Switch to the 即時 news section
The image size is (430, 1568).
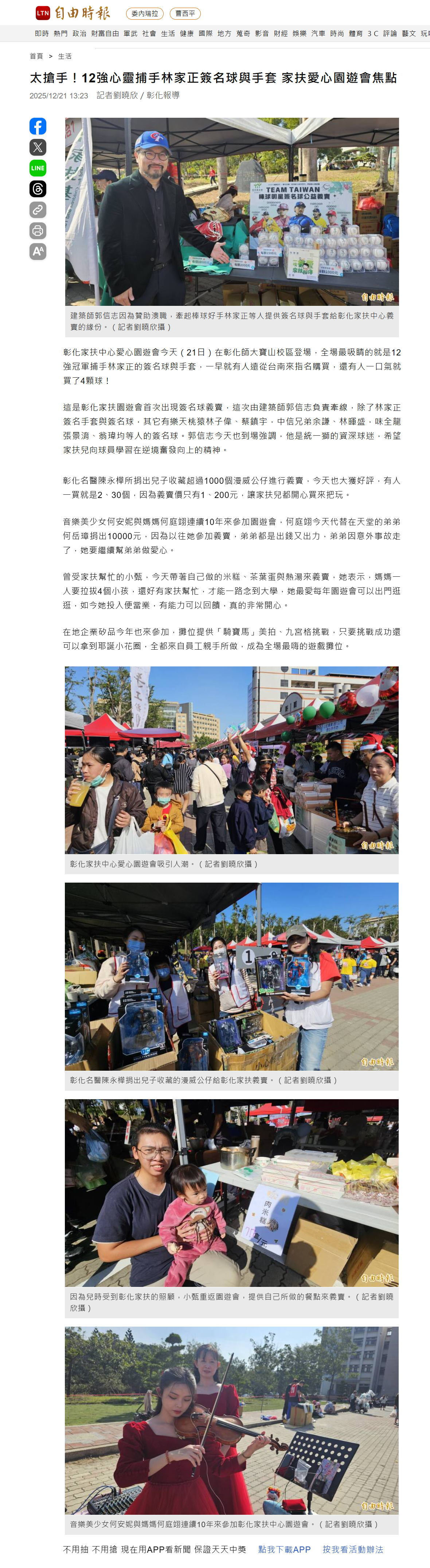42,34
